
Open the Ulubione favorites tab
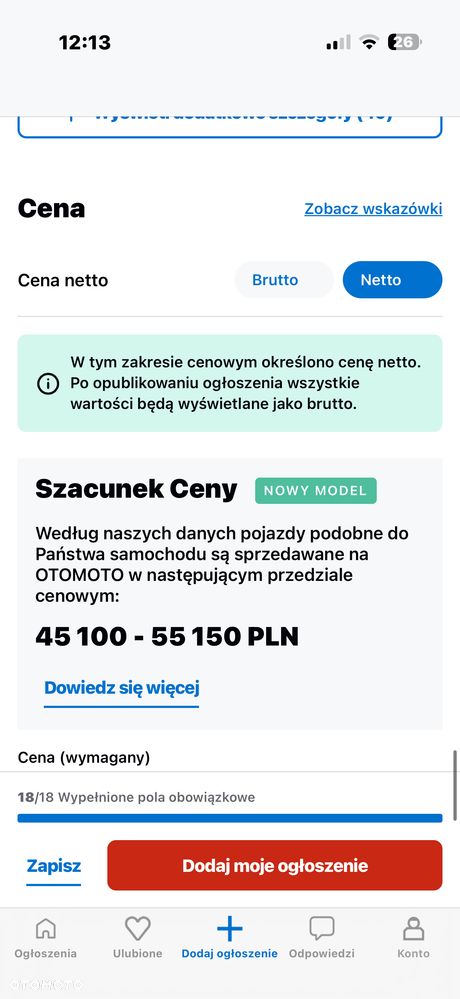click(x=138, y=938)
